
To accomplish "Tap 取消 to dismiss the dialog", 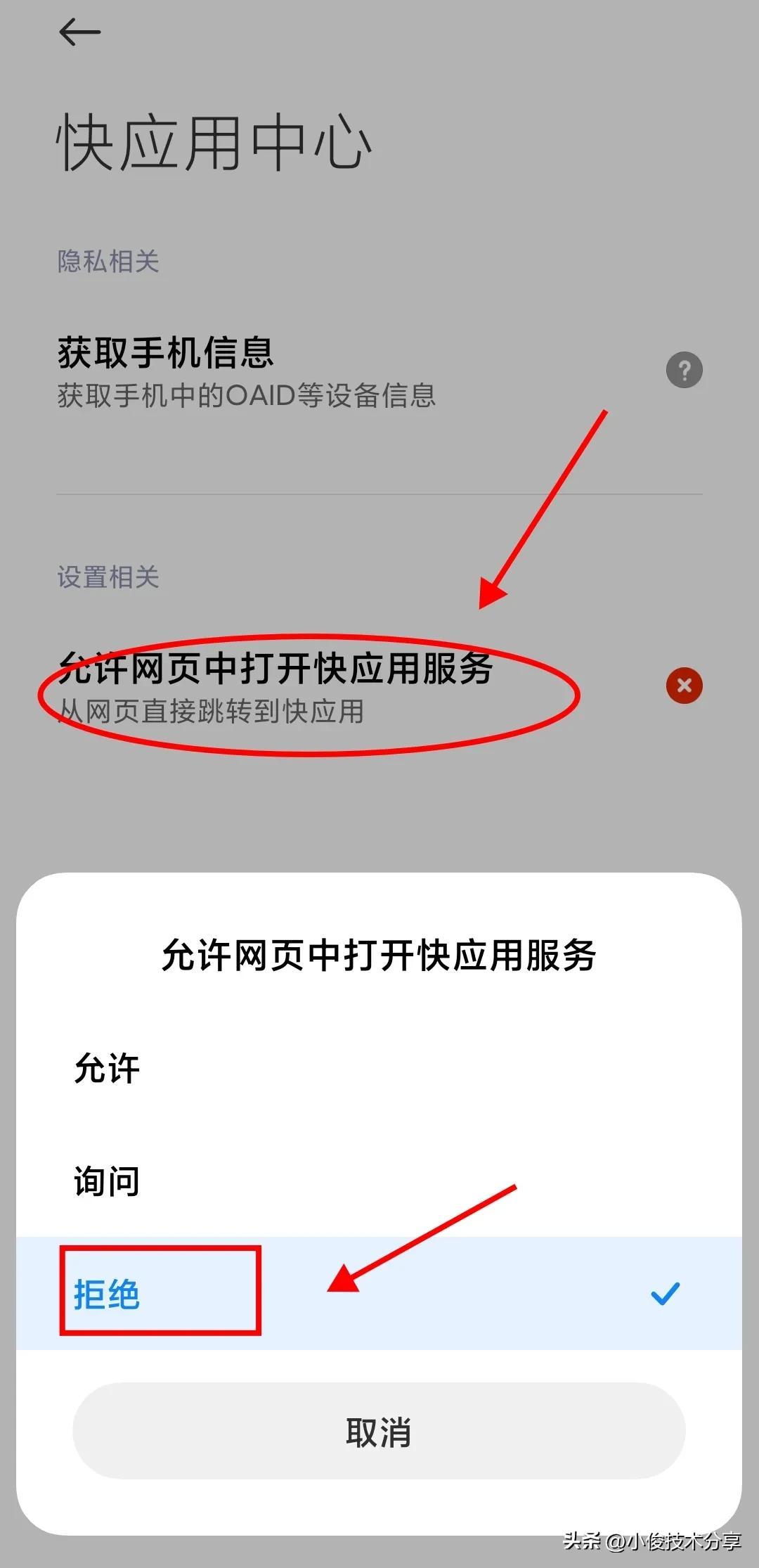I will [379, 1432].
